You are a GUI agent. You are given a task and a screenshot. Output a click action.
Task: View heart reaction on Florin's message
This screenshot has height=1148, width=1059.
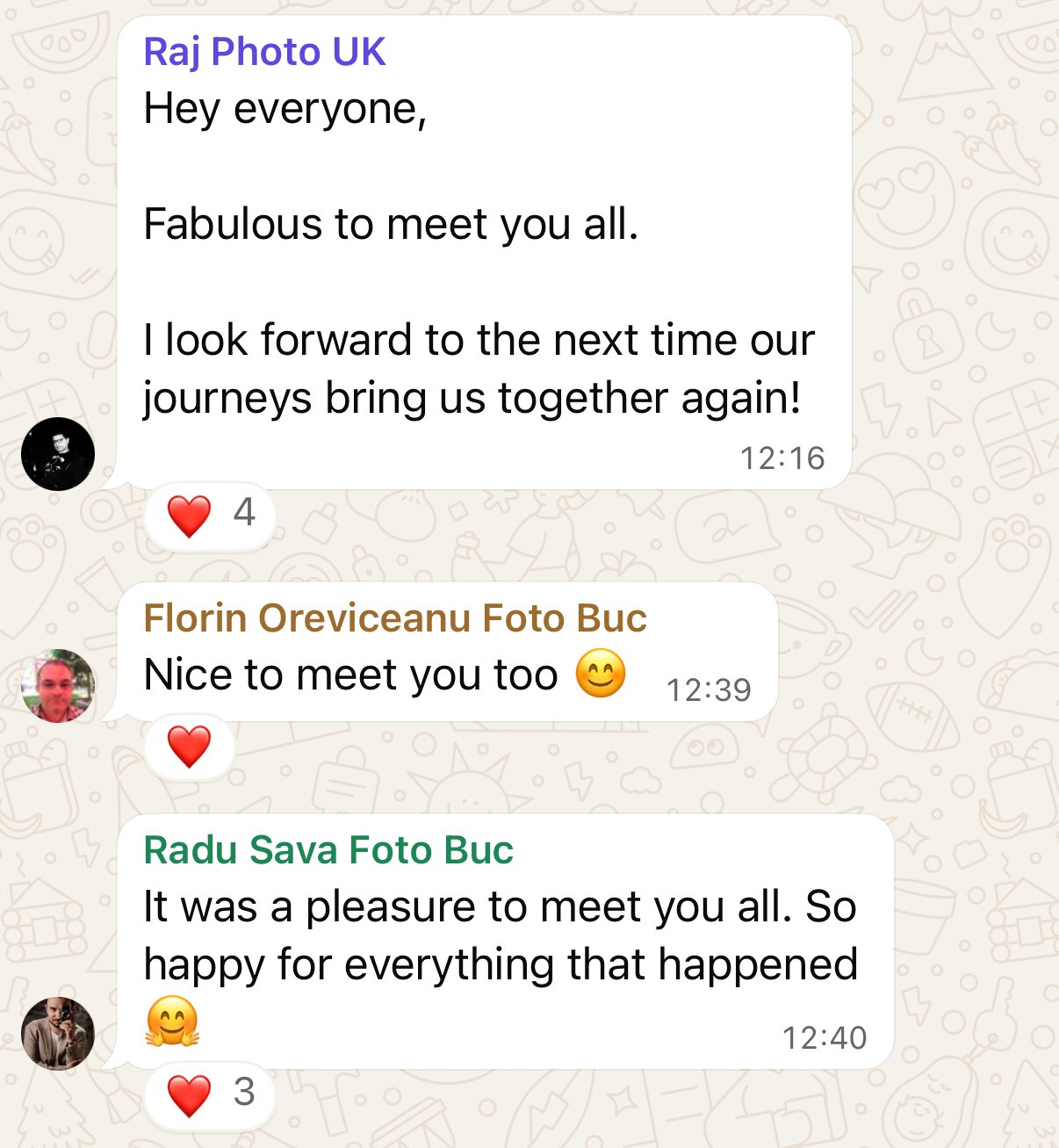[x=190, y=747]
